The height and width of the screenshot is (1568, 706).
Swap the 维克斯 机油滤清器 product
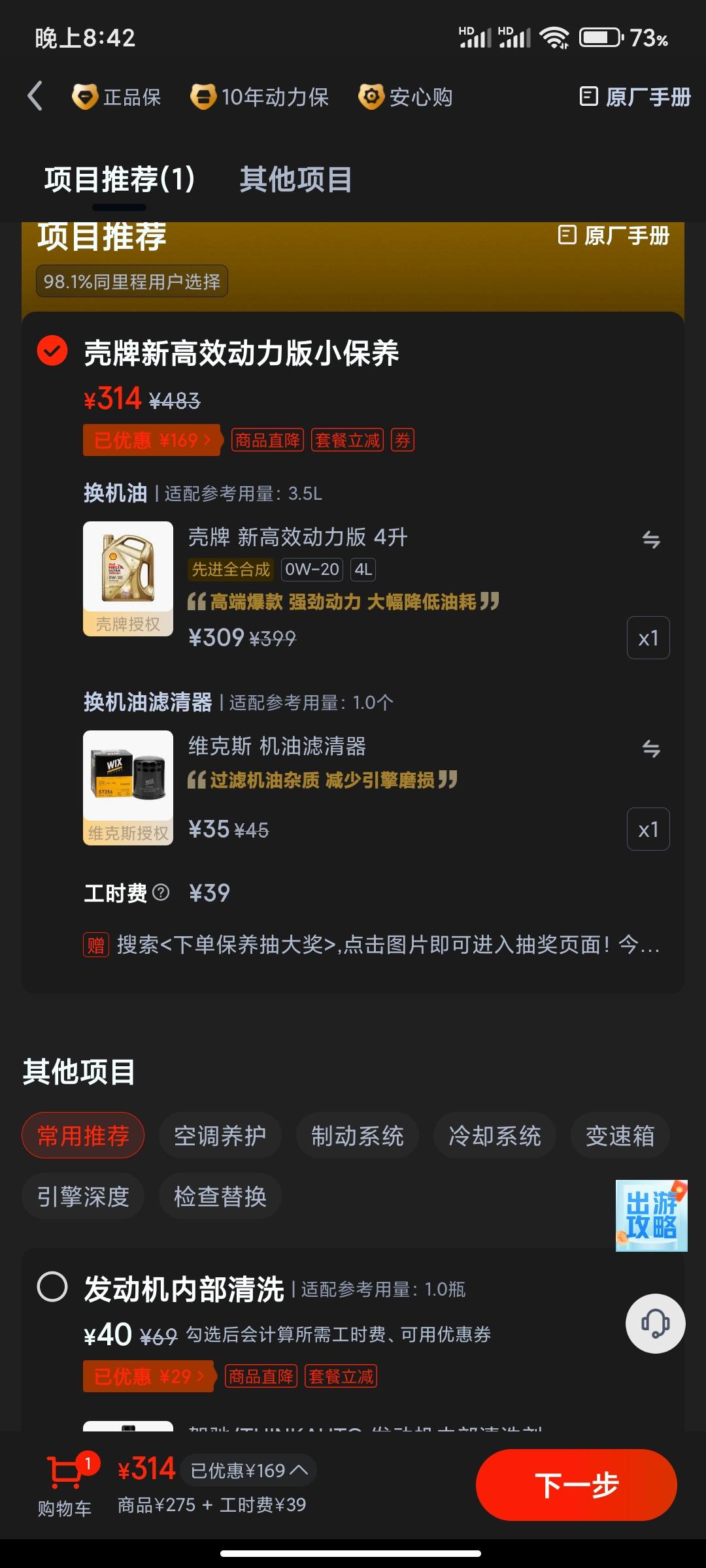coord(650,749)
